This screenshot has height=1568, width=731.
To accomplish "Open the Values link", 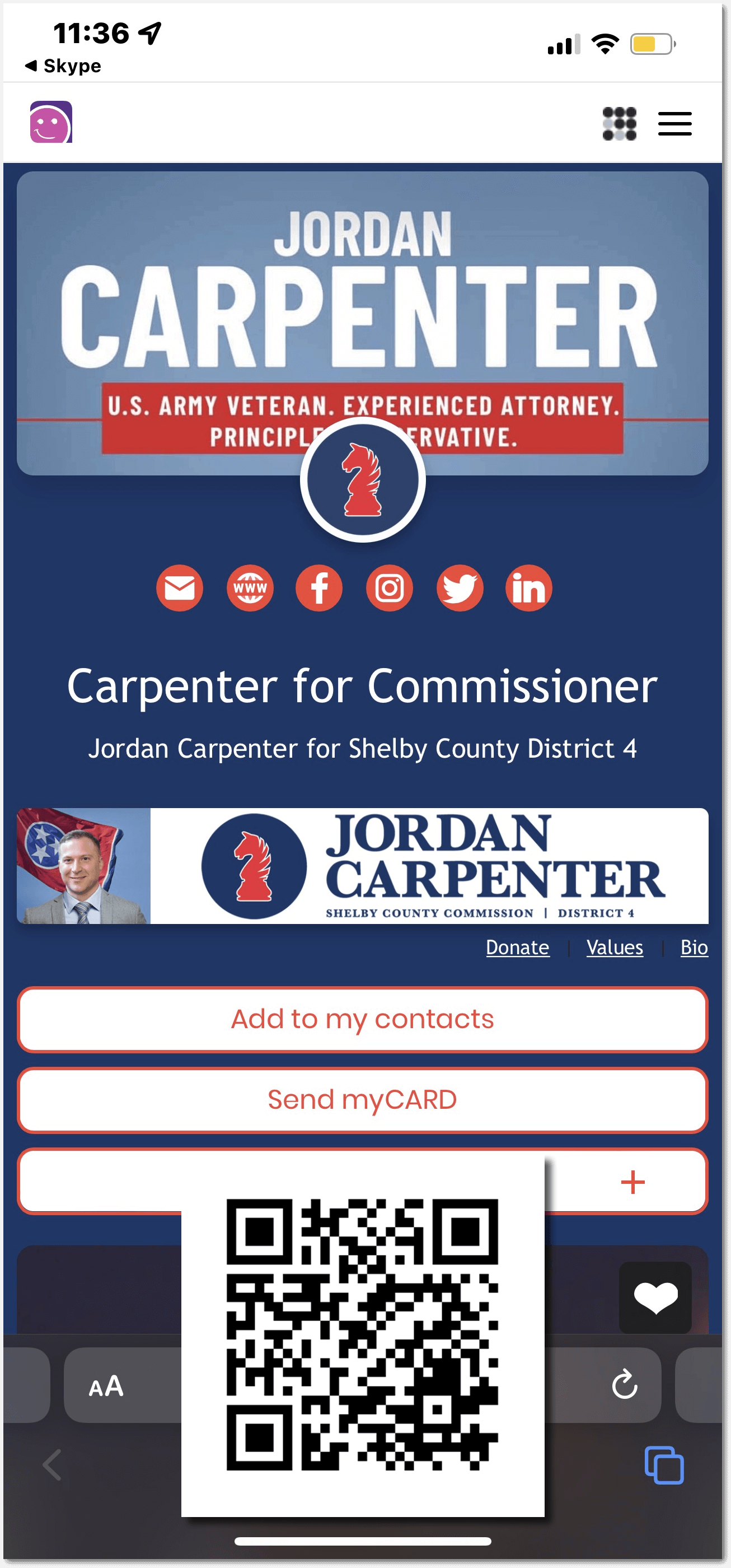I will pos(614,947).
